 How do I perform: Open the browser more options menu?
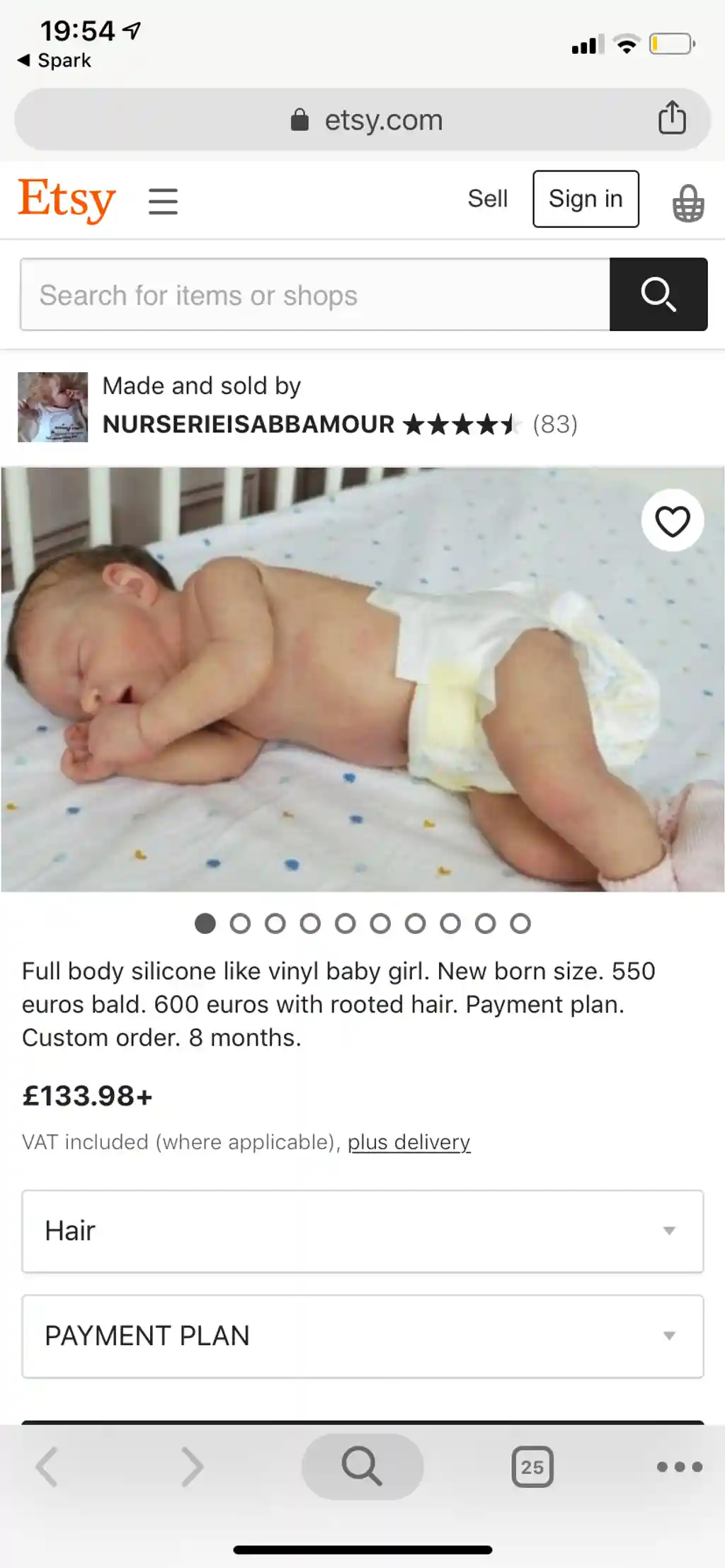coord(679,1467)
